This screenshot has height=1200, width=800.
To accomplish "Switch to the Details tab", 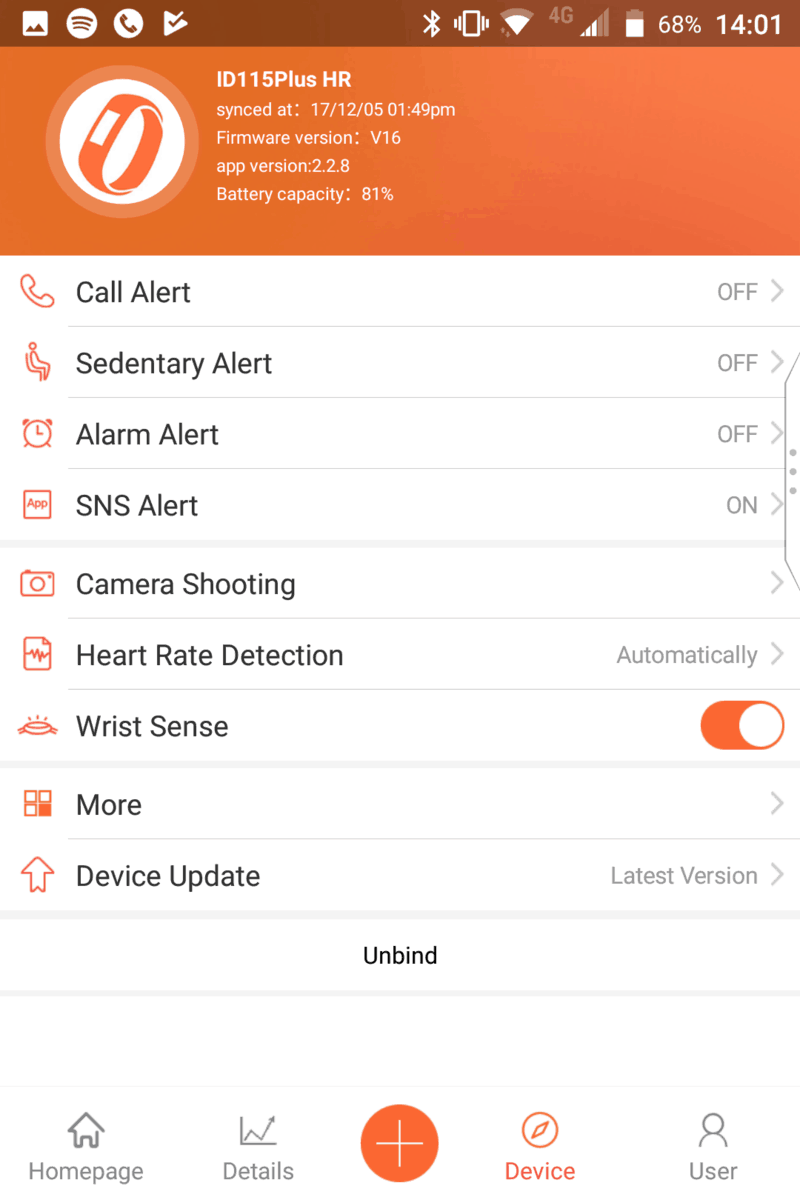I will coord(258,1146).
